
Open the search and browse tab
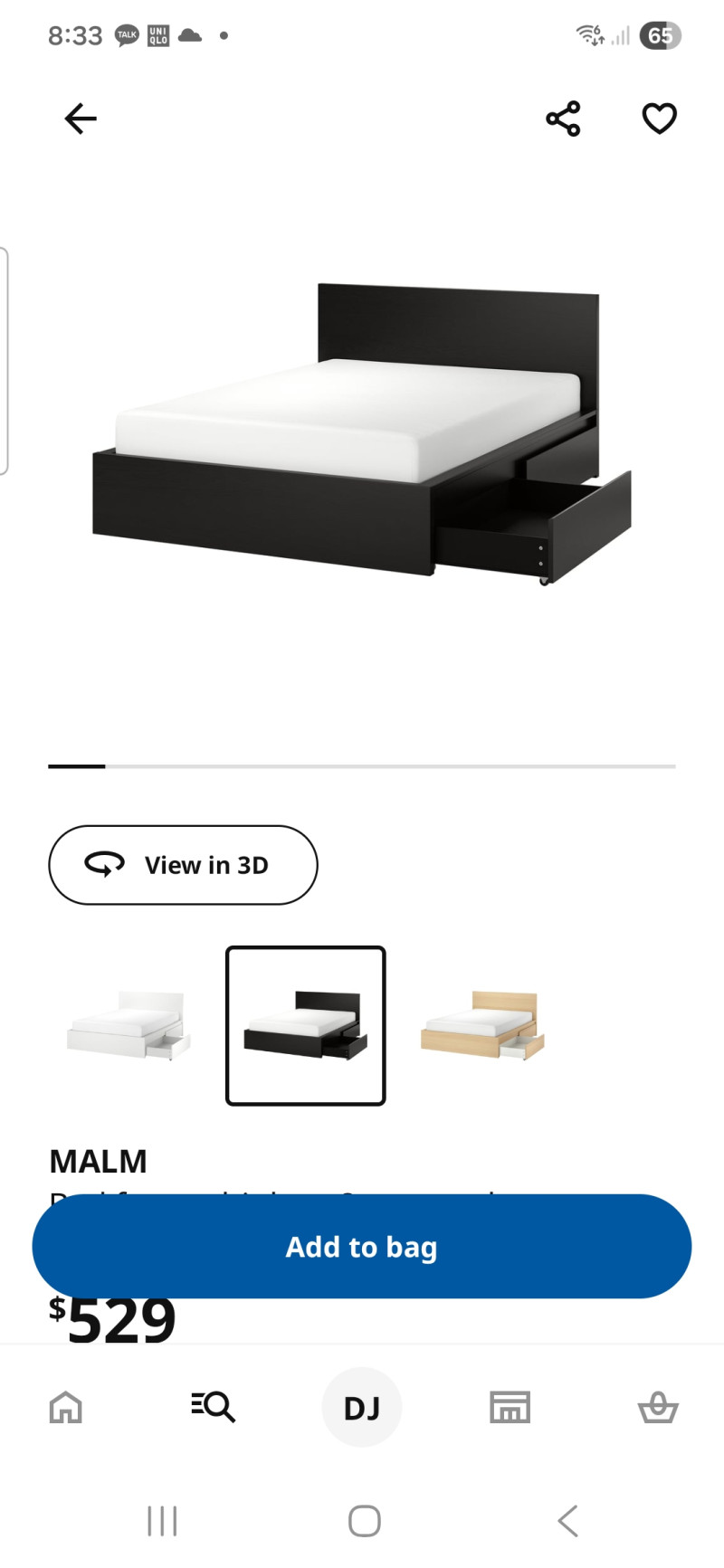click(x=214, y=1408)
